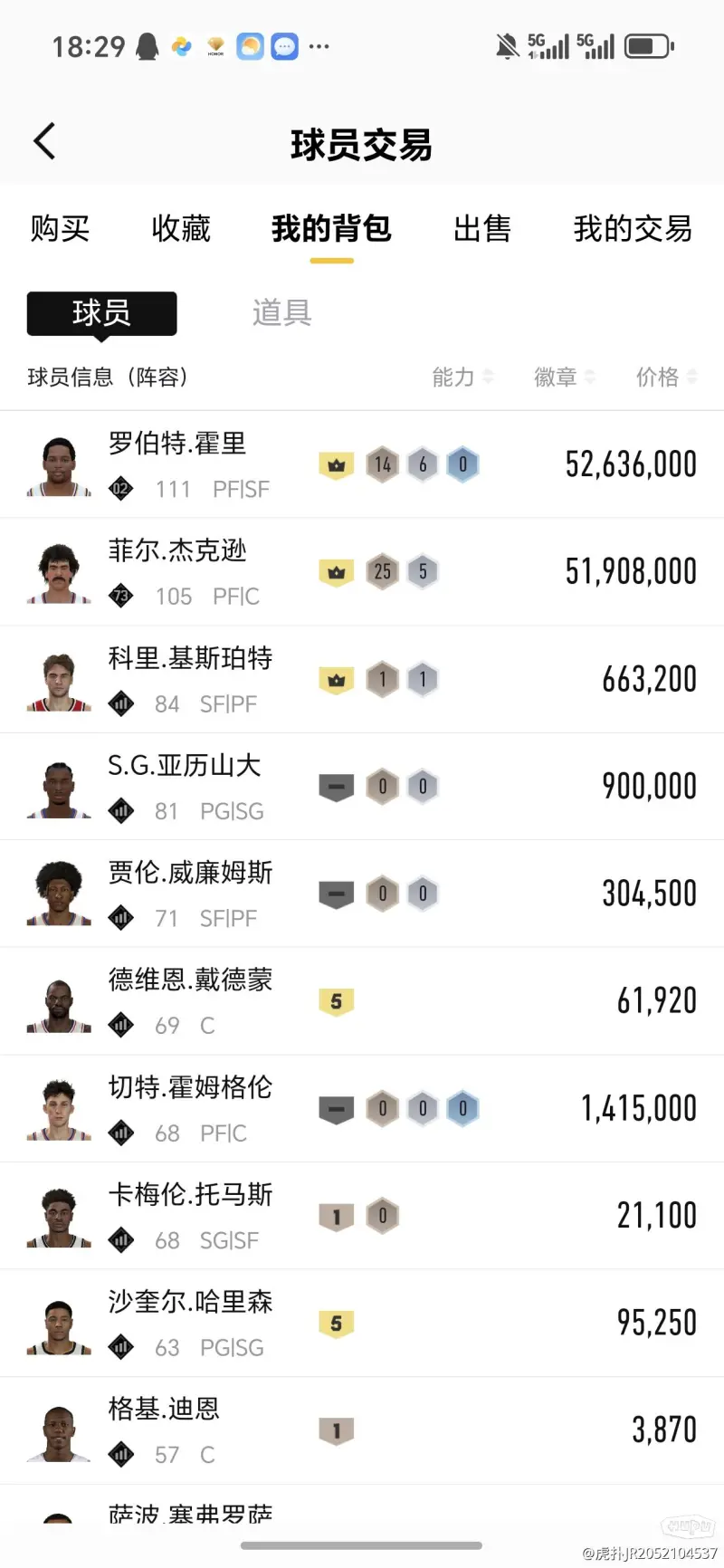Screen dimensions: 724x1568
Task: Open player 菲尔.杰克逊
Action: tap(362, 572)
